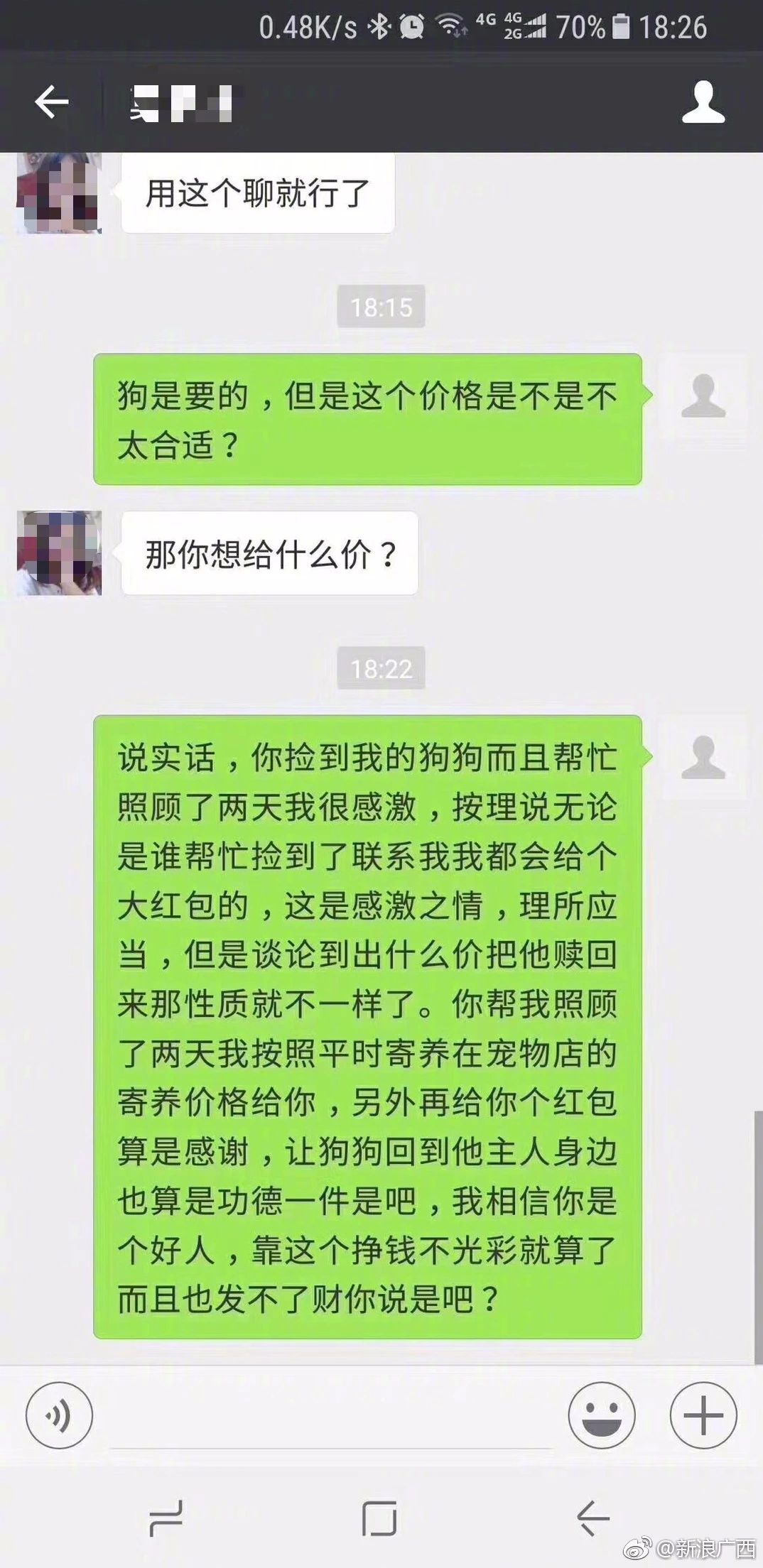Tap system home button

coord(379,1518)
